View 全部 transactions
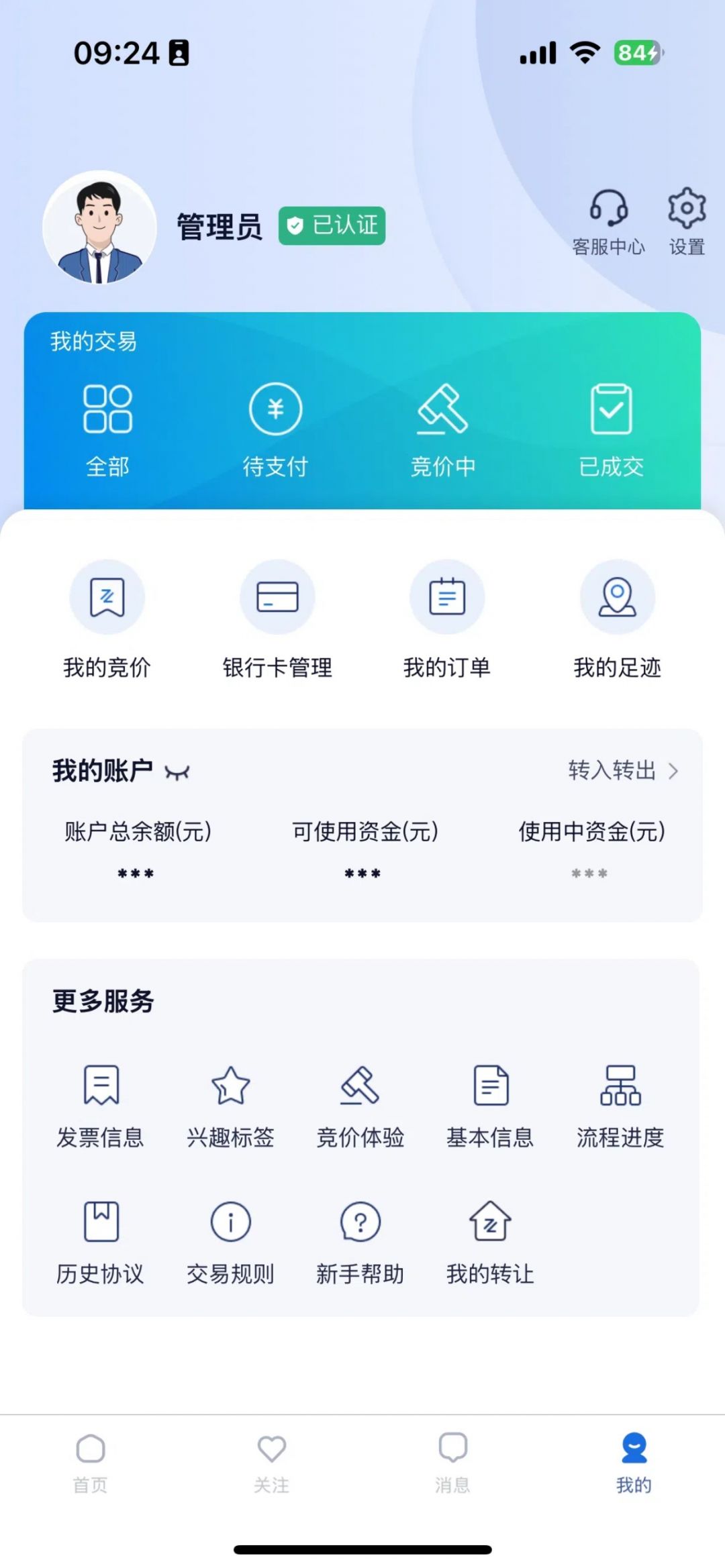 coord(107,429)
